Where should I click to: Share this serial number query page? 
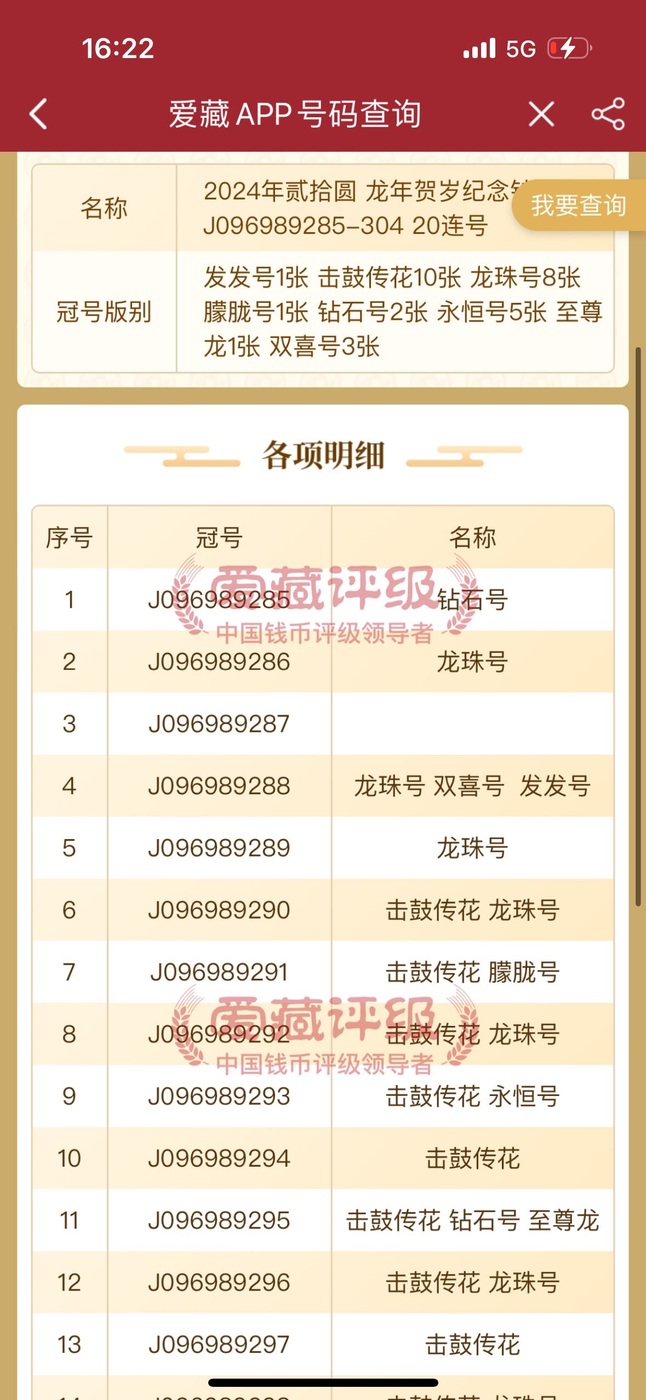[x=608, y=114]
